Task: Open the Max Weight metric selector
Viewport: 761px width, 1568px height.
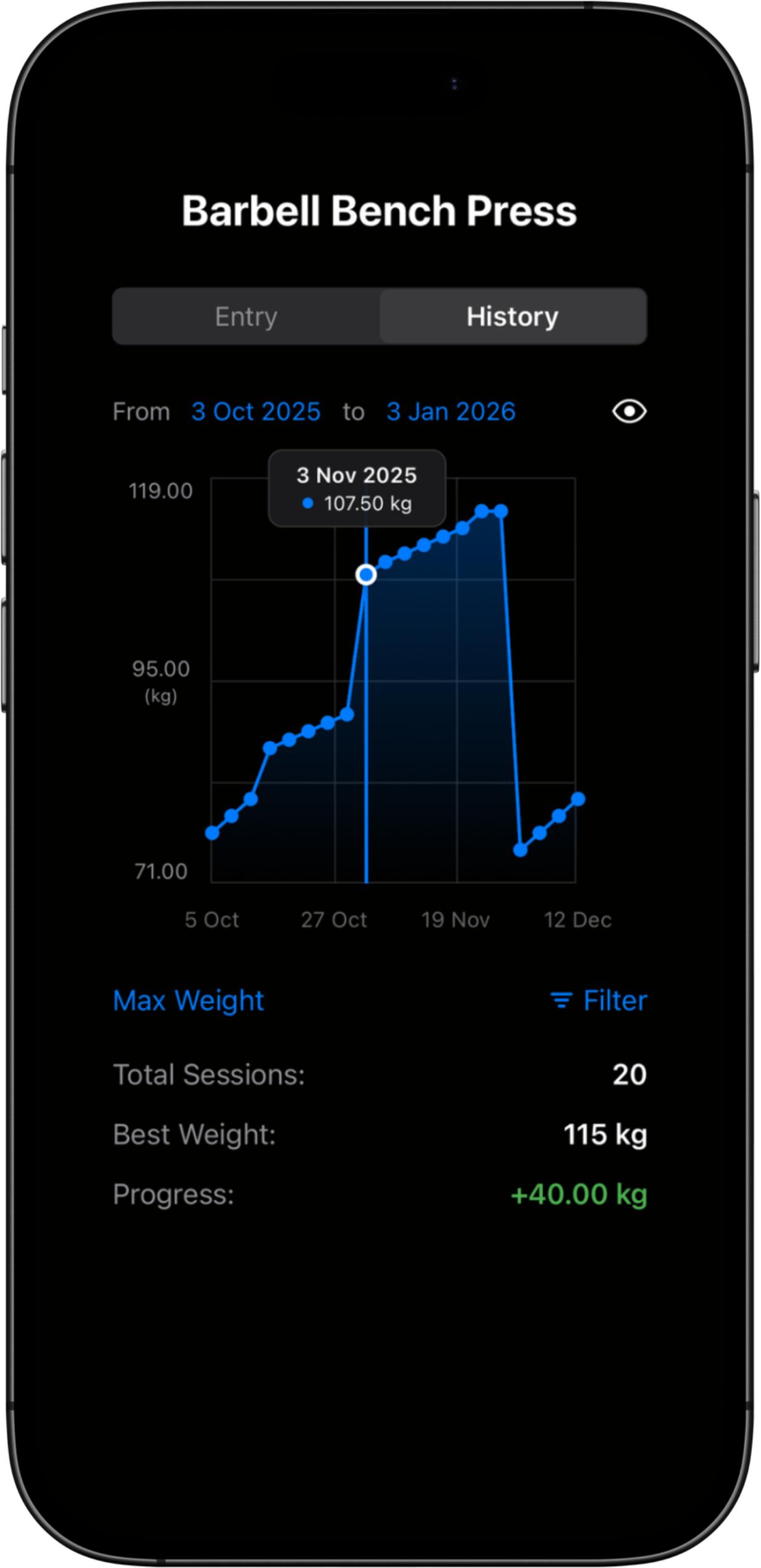Action: click(x=188, y=1000)
